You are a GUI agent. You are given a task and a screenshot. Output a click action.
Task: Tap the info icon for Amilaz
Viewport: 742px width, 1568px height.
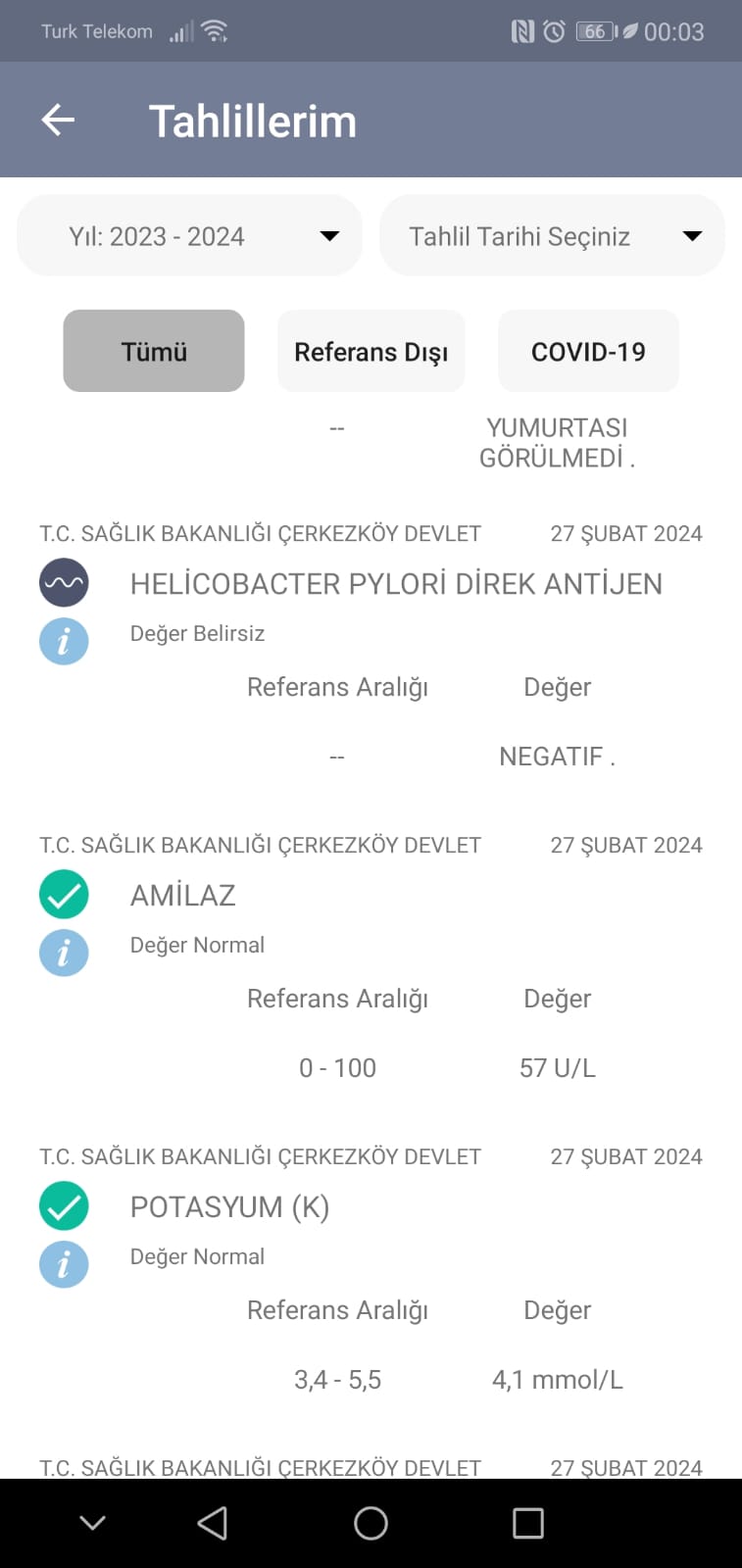pyautogui.click(x=64, y=954)
